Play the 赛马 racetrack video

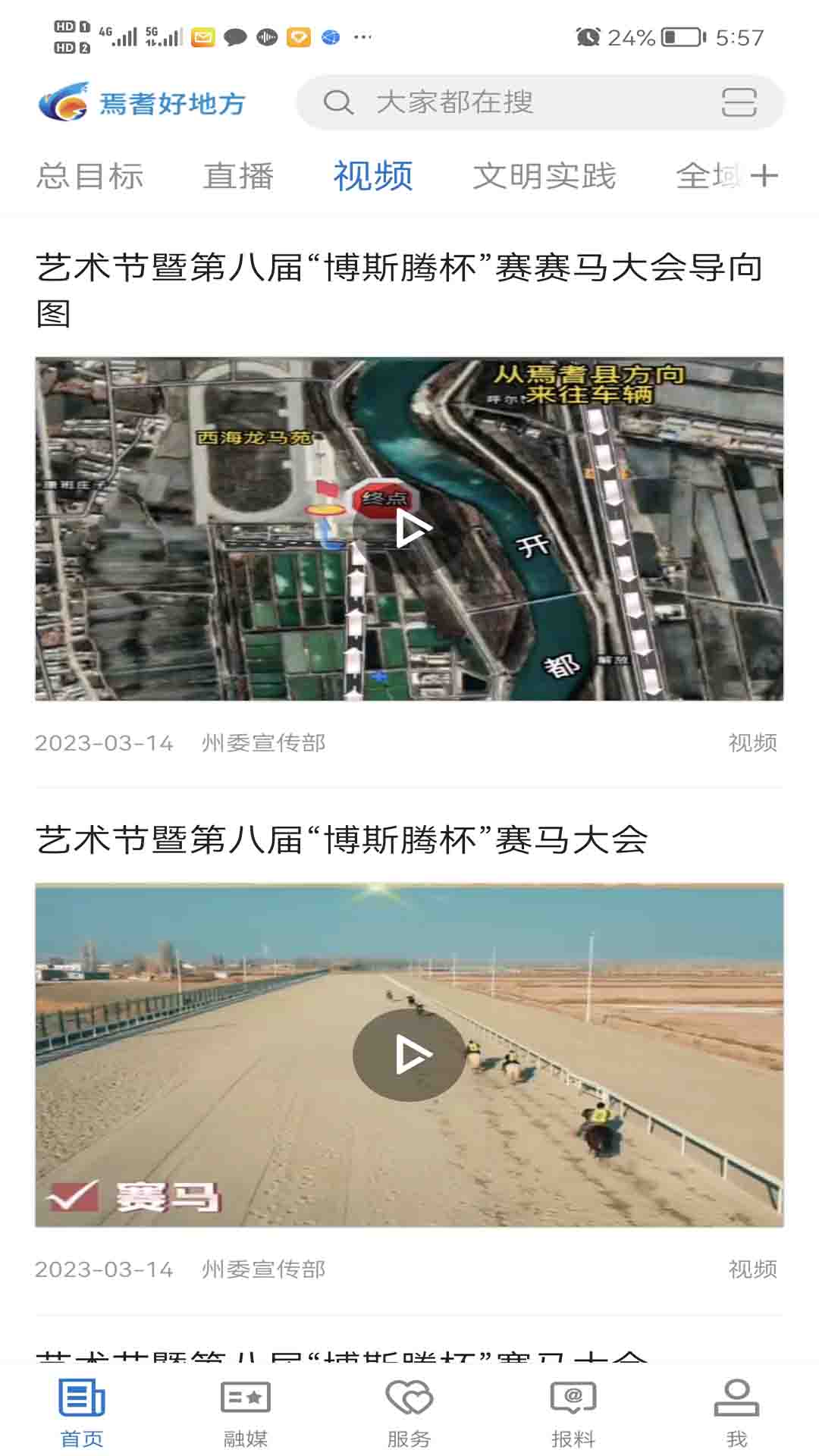coord(409,1055)
